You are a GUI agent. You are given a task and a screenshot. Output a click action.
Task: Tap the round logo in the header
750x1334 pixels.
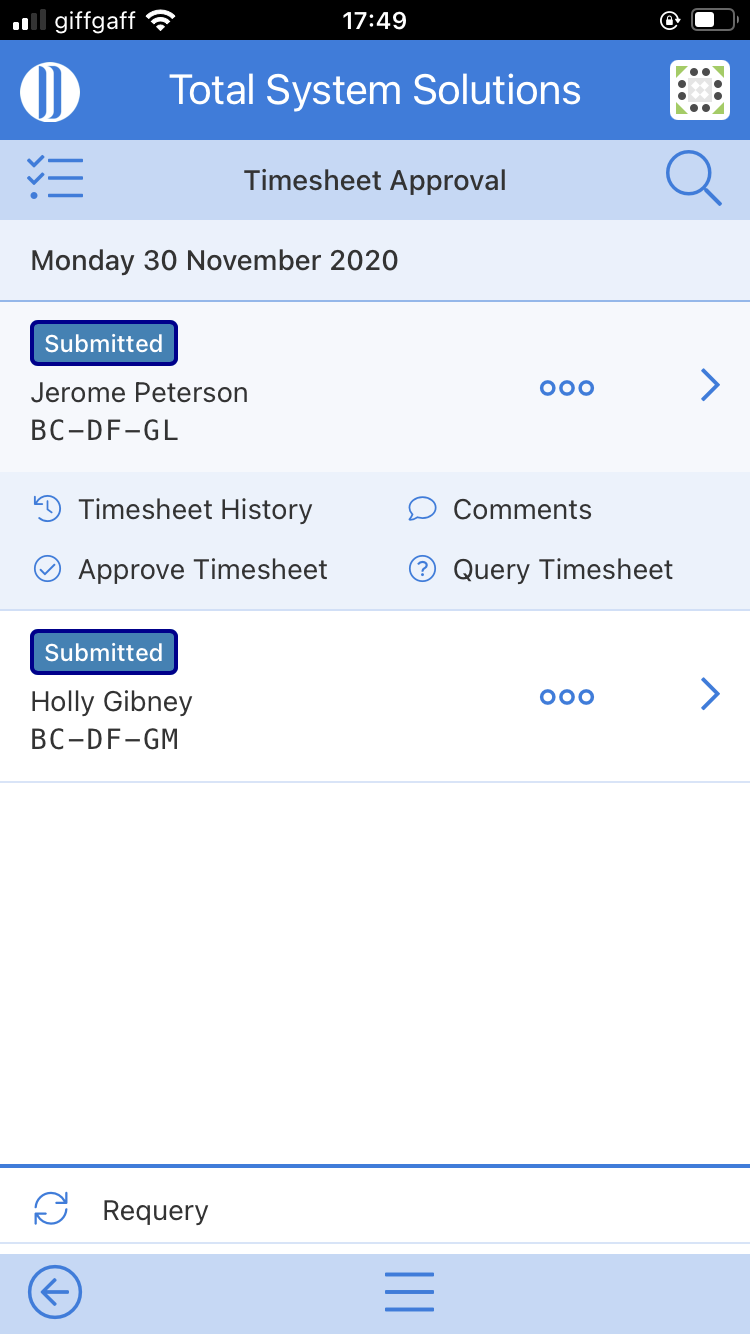[50, 91]
